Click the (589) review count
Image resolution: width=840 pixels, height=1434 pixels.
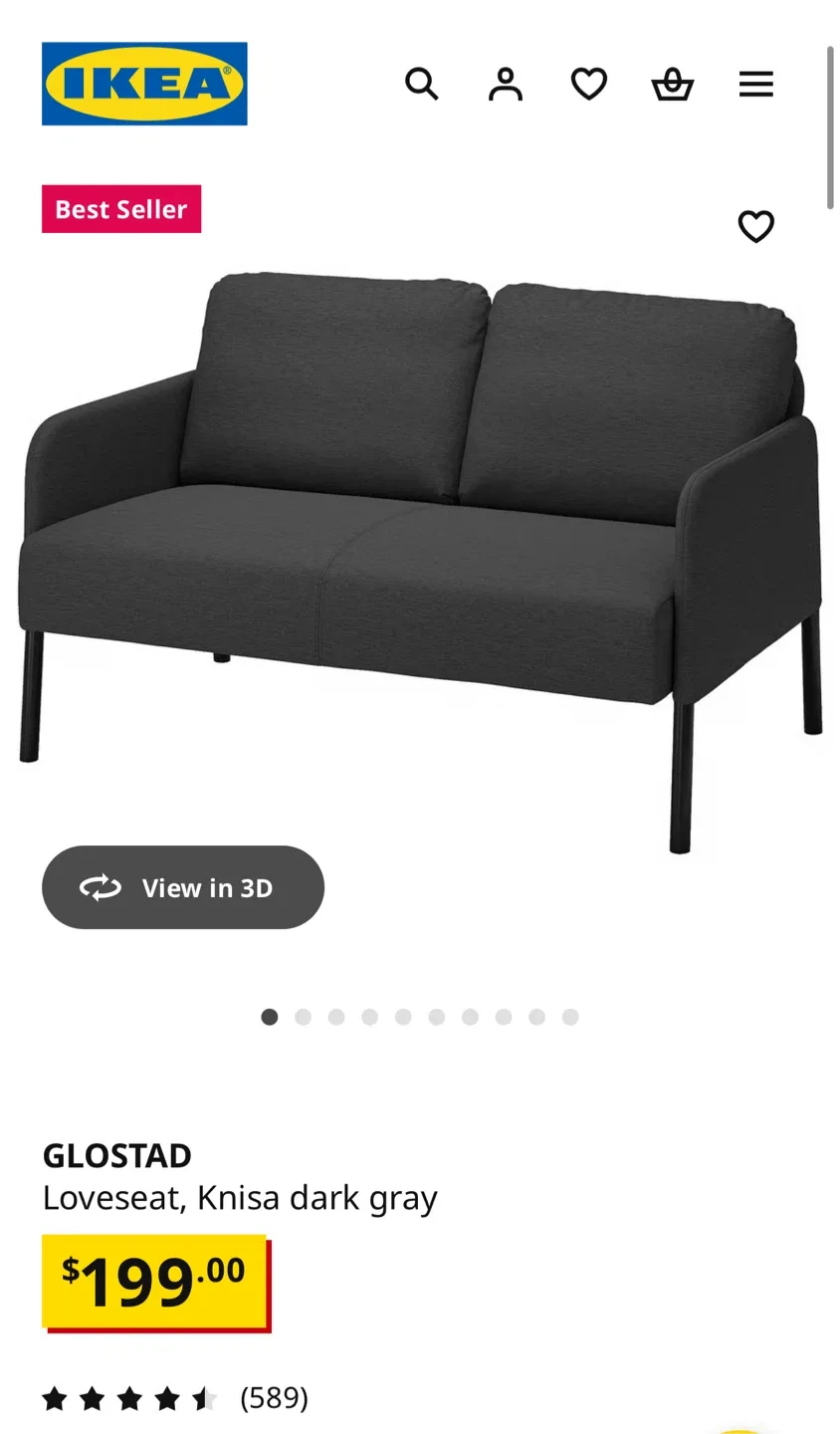[274, 1398]
